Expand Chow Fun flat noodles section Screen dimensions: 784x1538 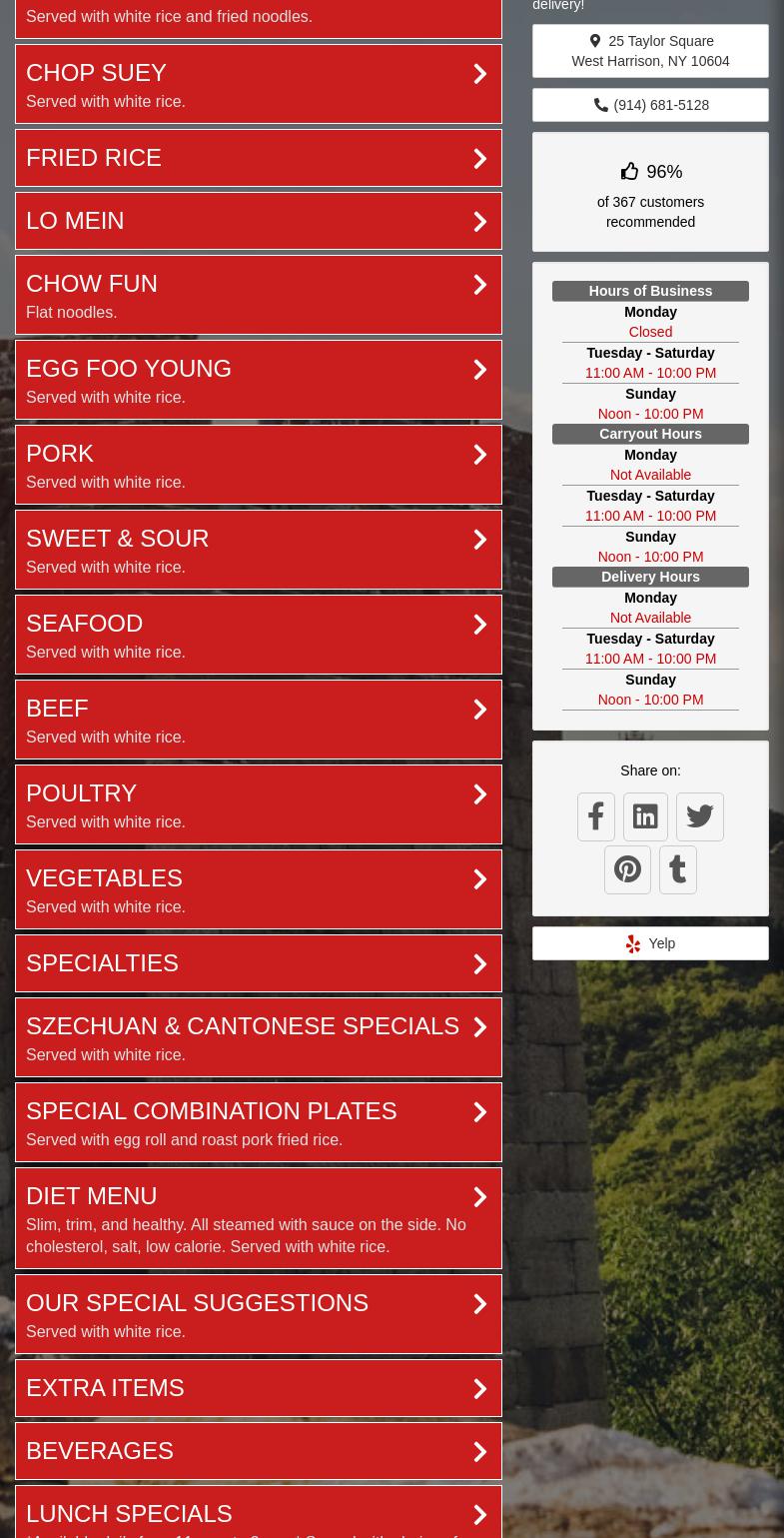(x=258, y=295)
